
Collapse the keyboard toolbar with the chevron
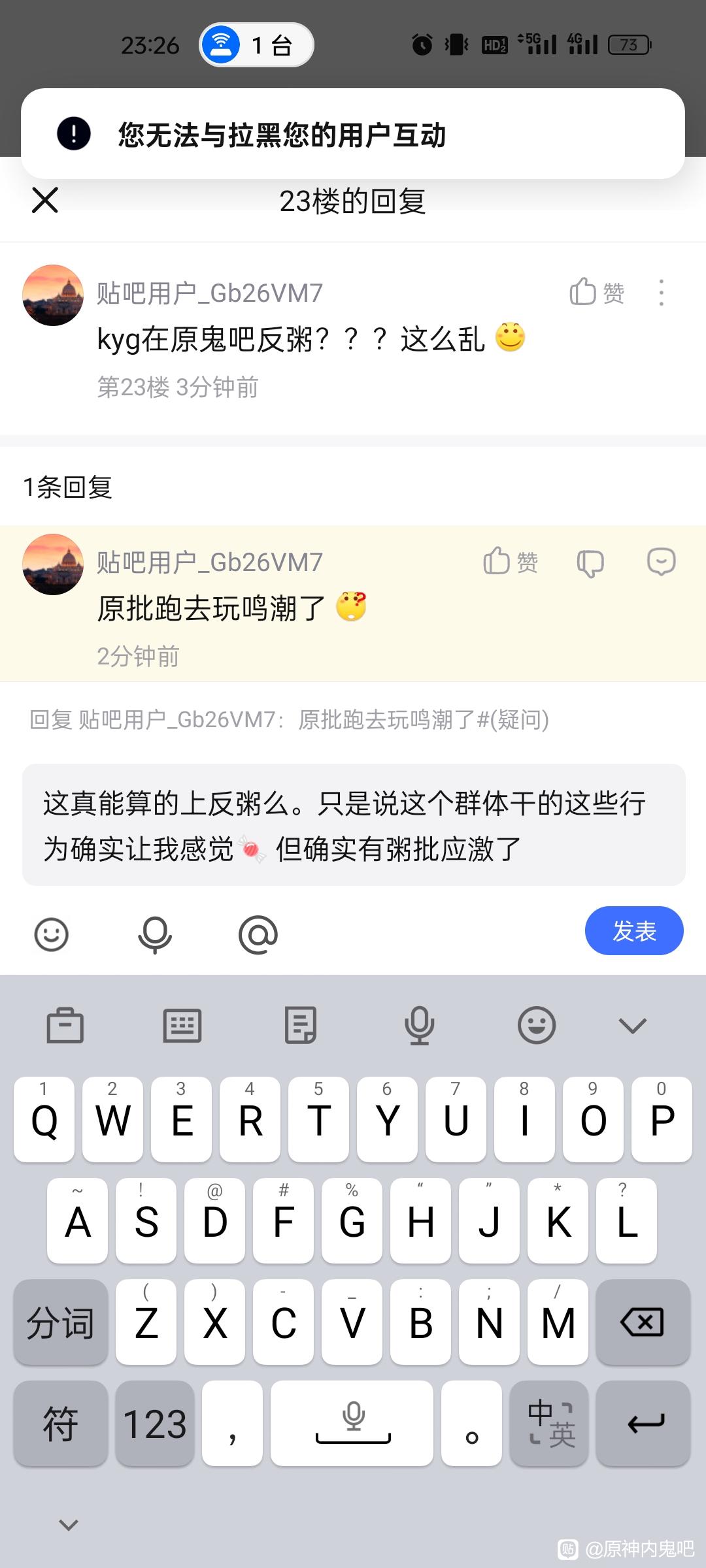click(x=632, y=1026)
